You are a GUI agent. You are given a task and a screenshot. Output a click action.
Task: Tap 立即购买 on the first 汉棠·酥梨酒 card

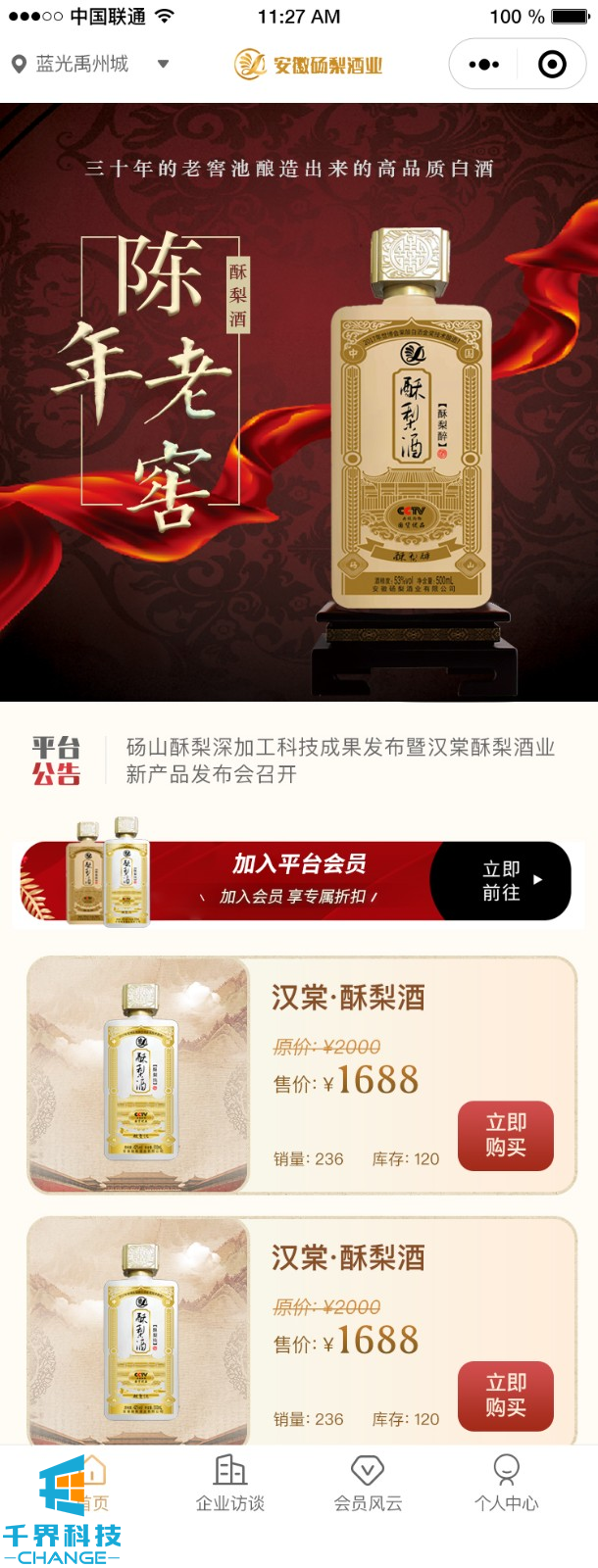[506, 1136]
